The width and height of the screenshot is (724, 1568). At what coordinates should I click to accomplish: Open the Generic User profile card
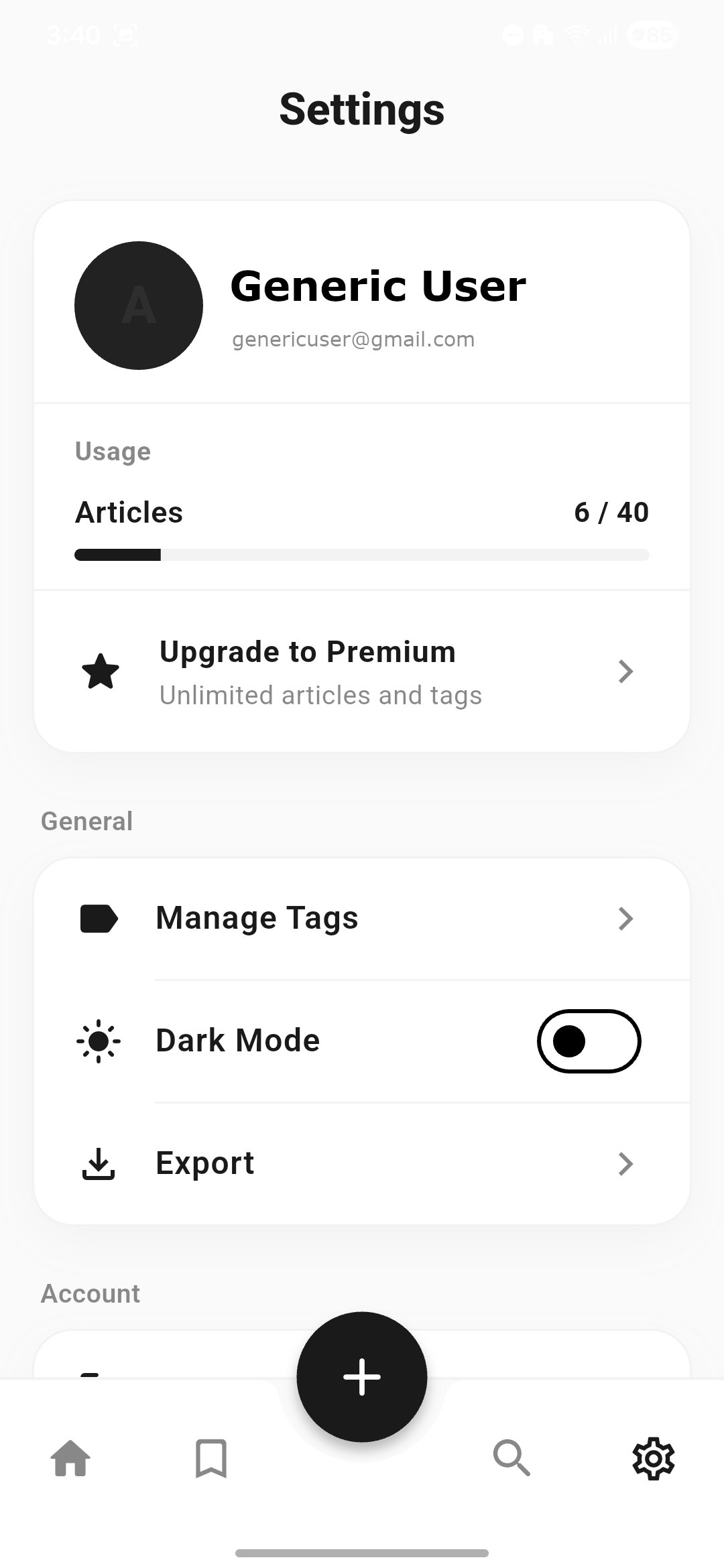coord(362,305)
